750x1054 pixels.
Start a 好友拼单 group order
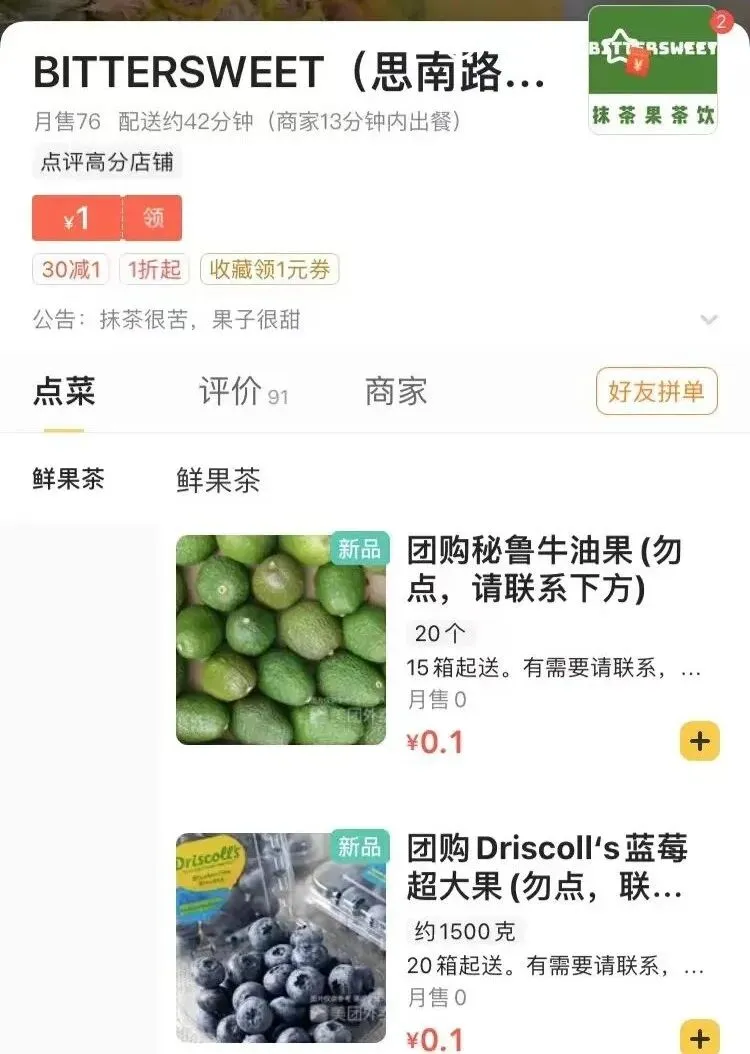656,392
